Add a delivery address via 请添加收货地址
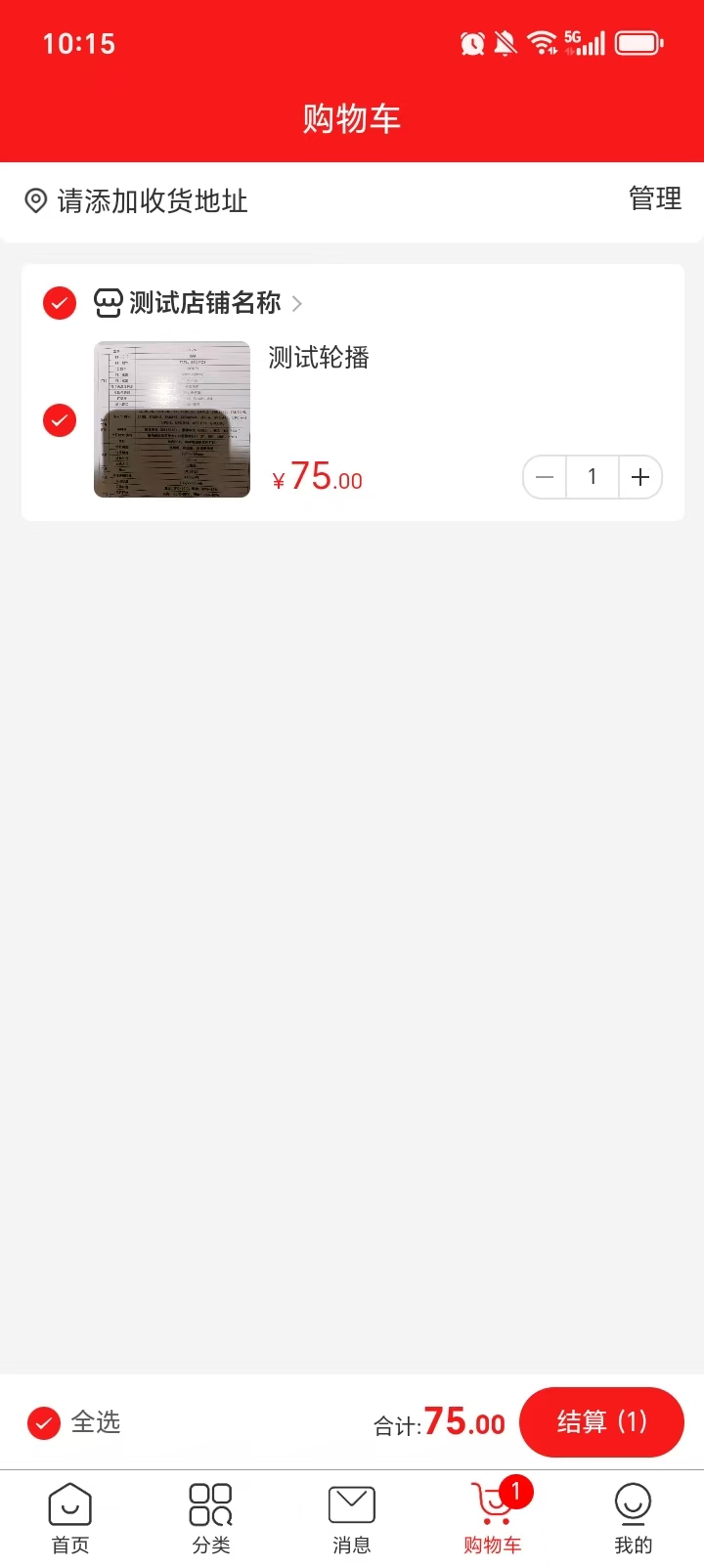Screen dimensions: 704x1568 [152, 201]
